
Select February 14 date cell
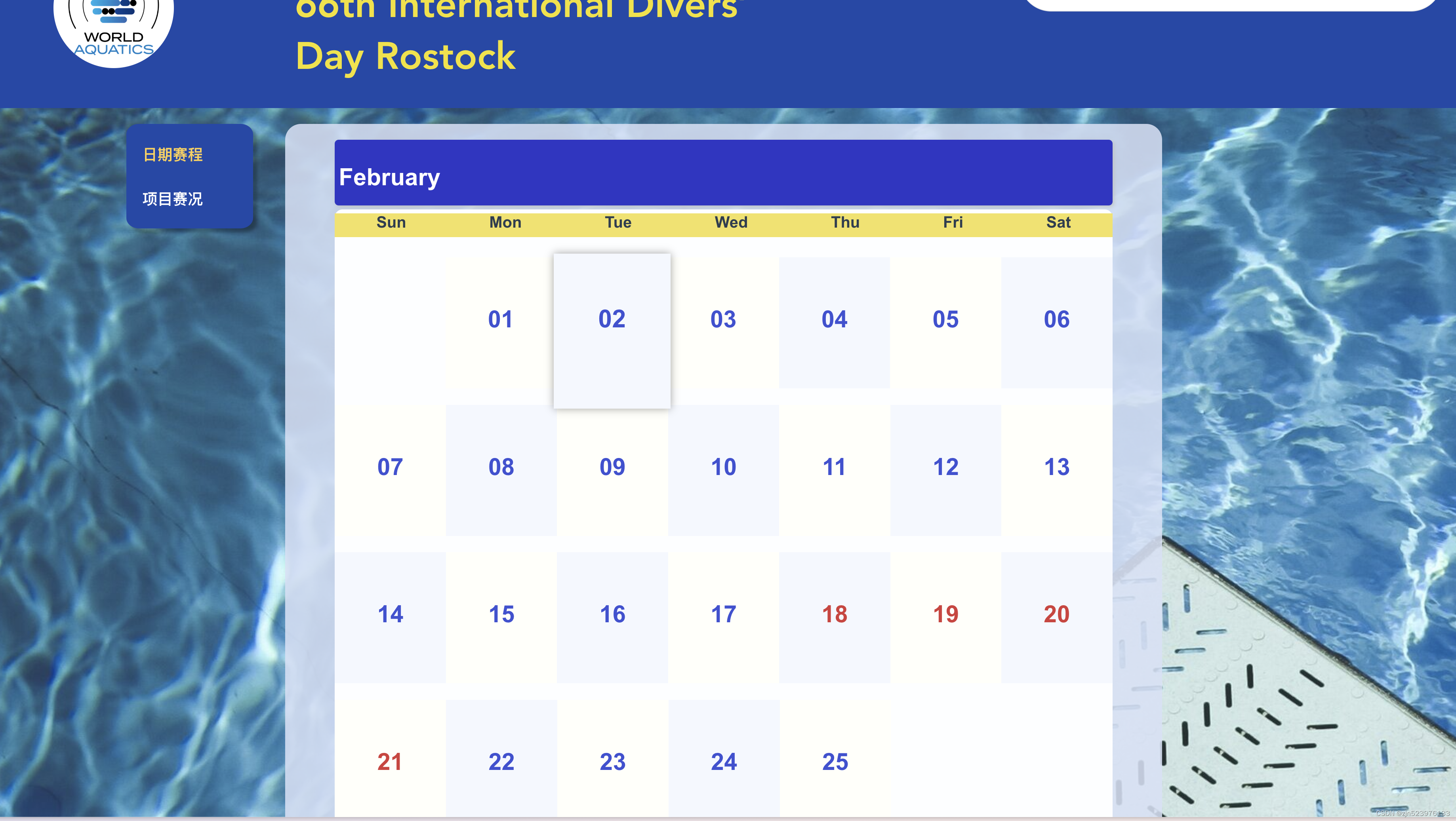click(x=390, y=615)
